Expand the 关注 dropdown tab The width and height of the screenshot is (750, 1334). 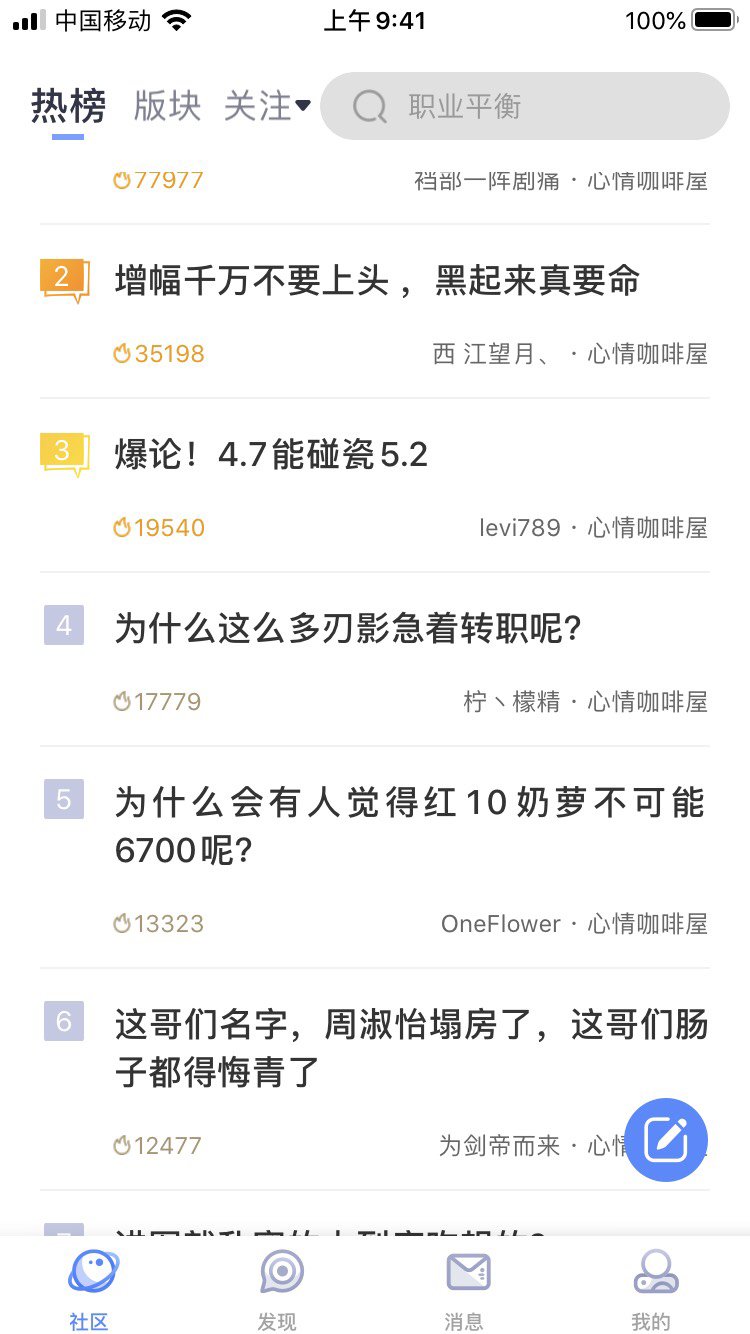point(267,106)
